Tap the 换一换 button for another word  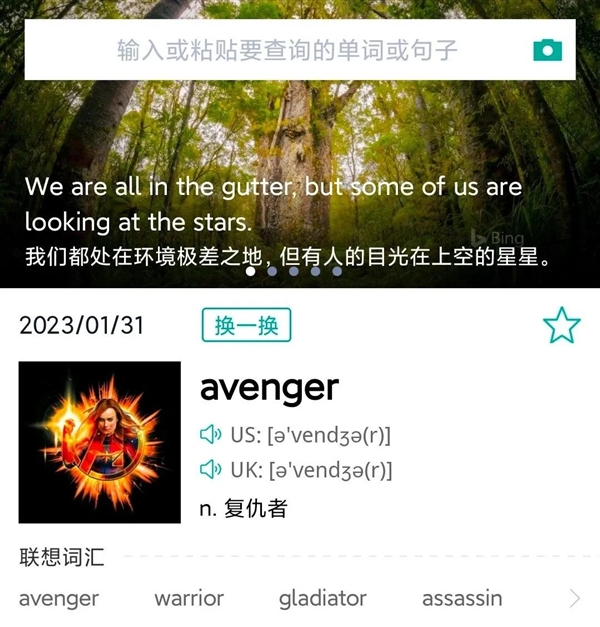(246, 326)
